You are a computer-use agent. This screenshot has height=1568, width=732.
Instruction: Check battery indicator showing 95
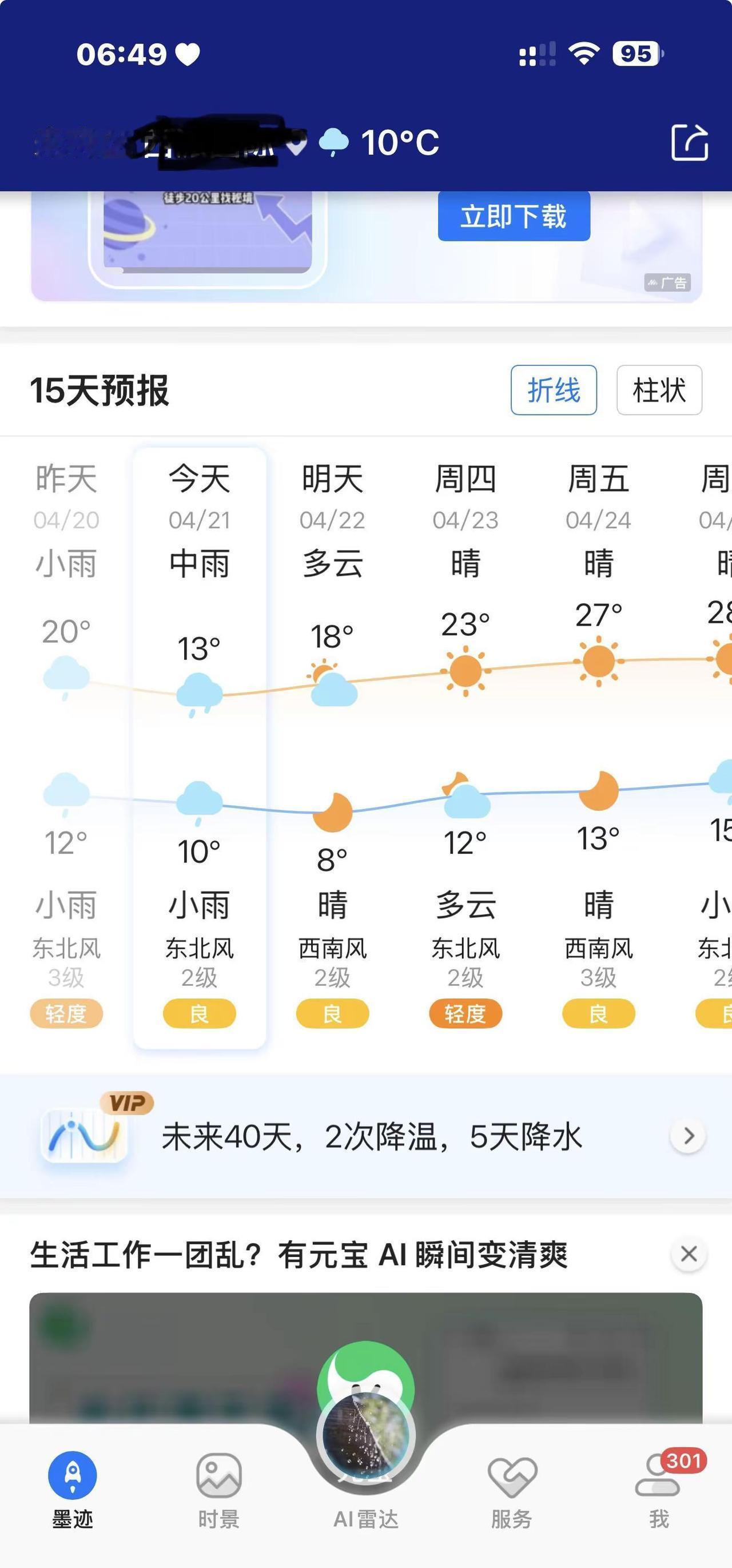[635, 55]
